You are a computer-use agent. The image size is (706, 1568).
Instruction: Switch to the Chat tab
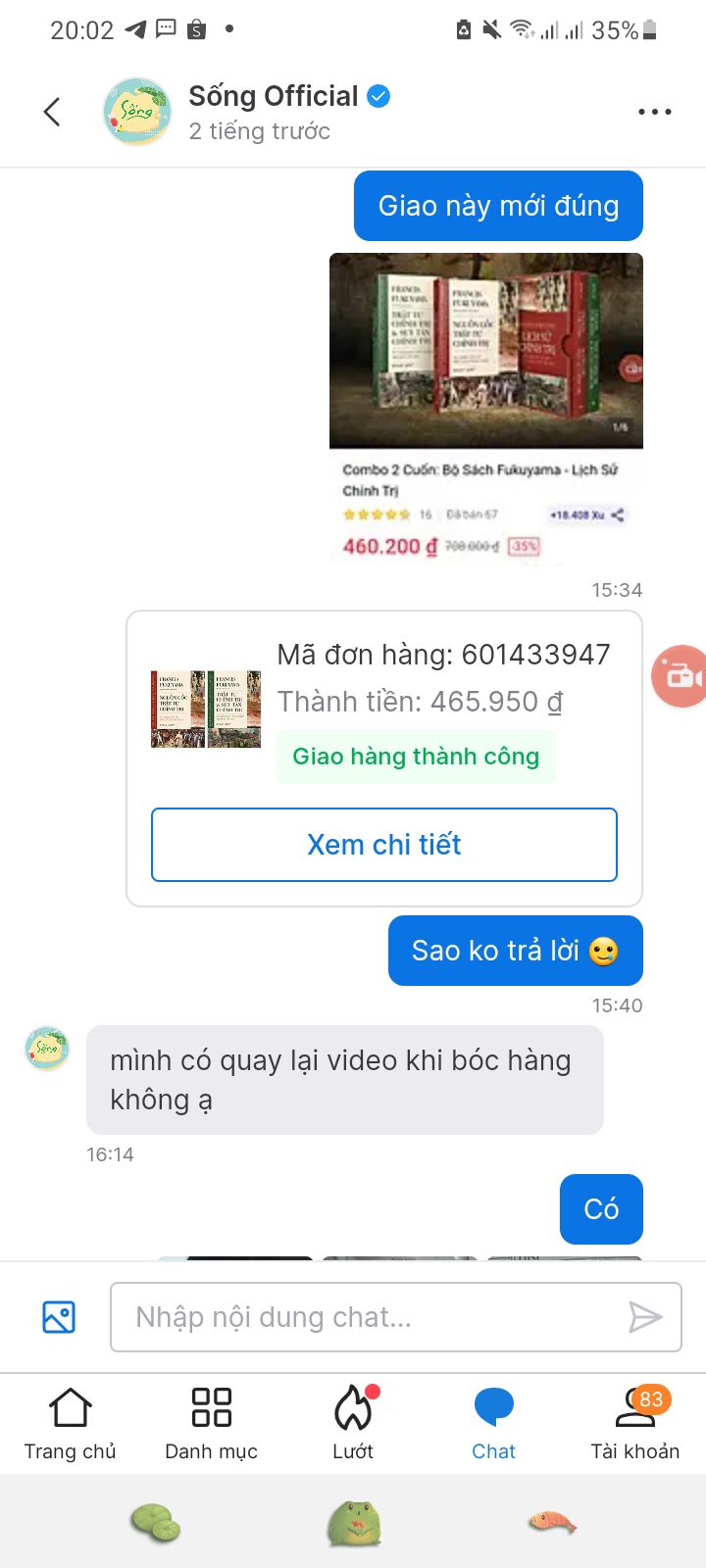[x=493, y=1423]
